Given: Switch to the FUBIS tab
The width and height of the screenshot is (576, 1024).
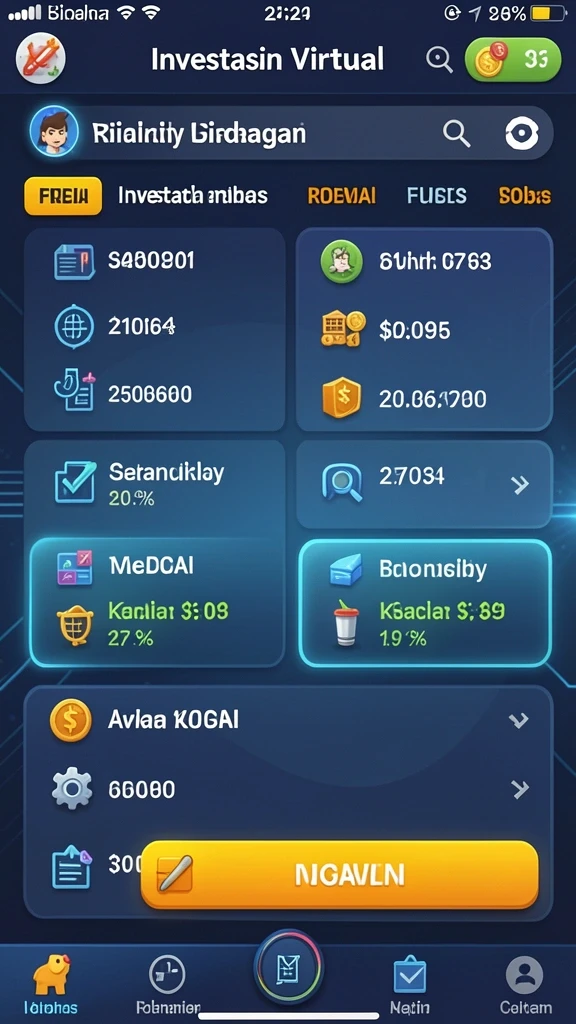Looking at the screenshot, I should coord(437,195).
